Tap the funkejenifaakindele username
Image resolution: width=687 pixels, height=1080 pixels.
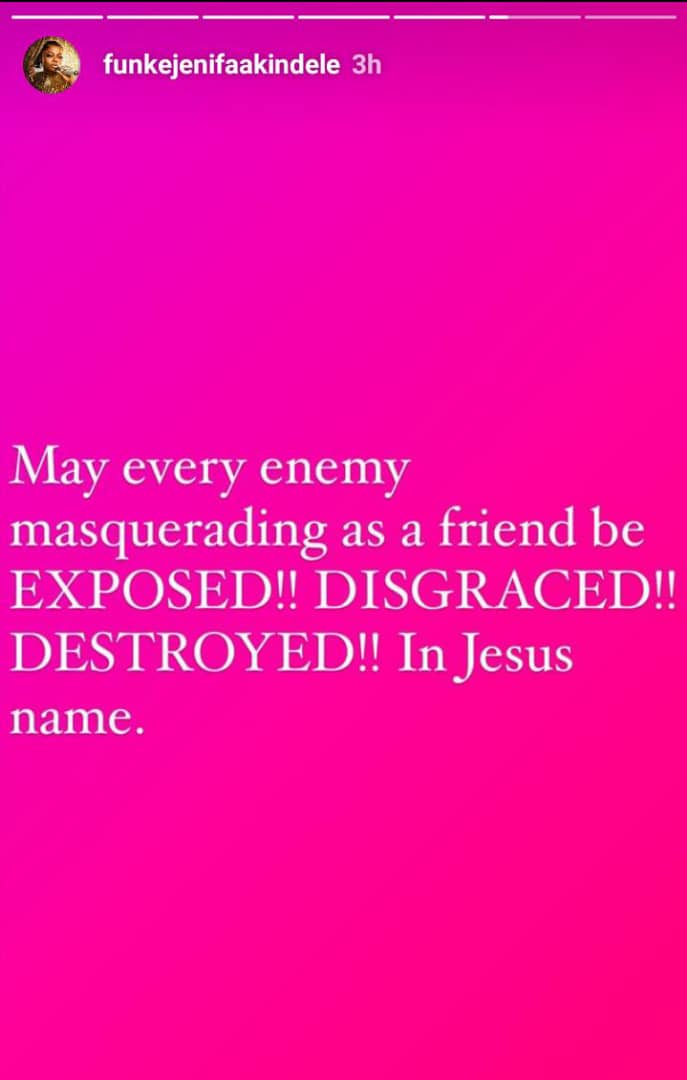pos(221,66)
